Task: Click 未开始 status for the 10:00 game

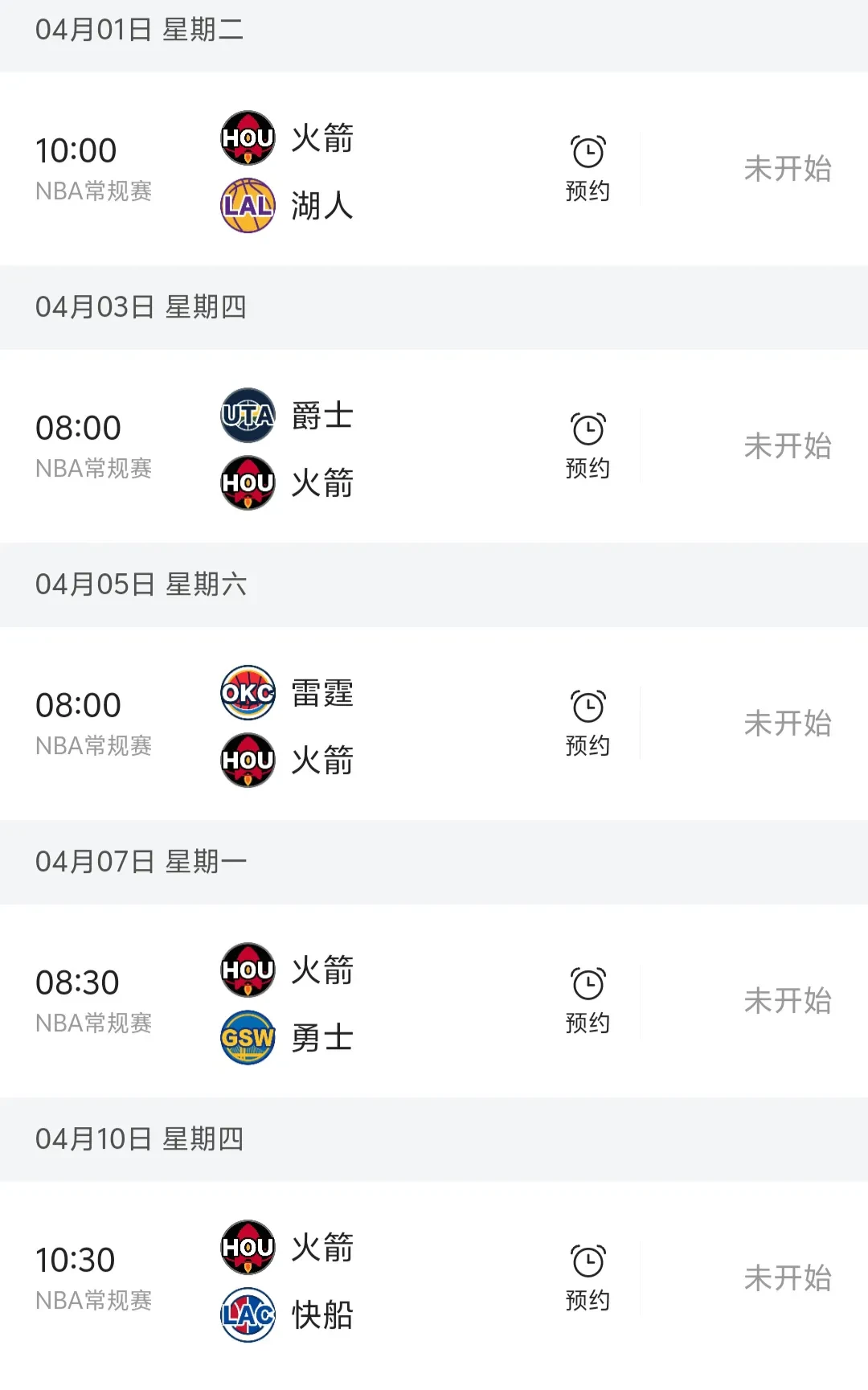Action: tap(788, 167)
